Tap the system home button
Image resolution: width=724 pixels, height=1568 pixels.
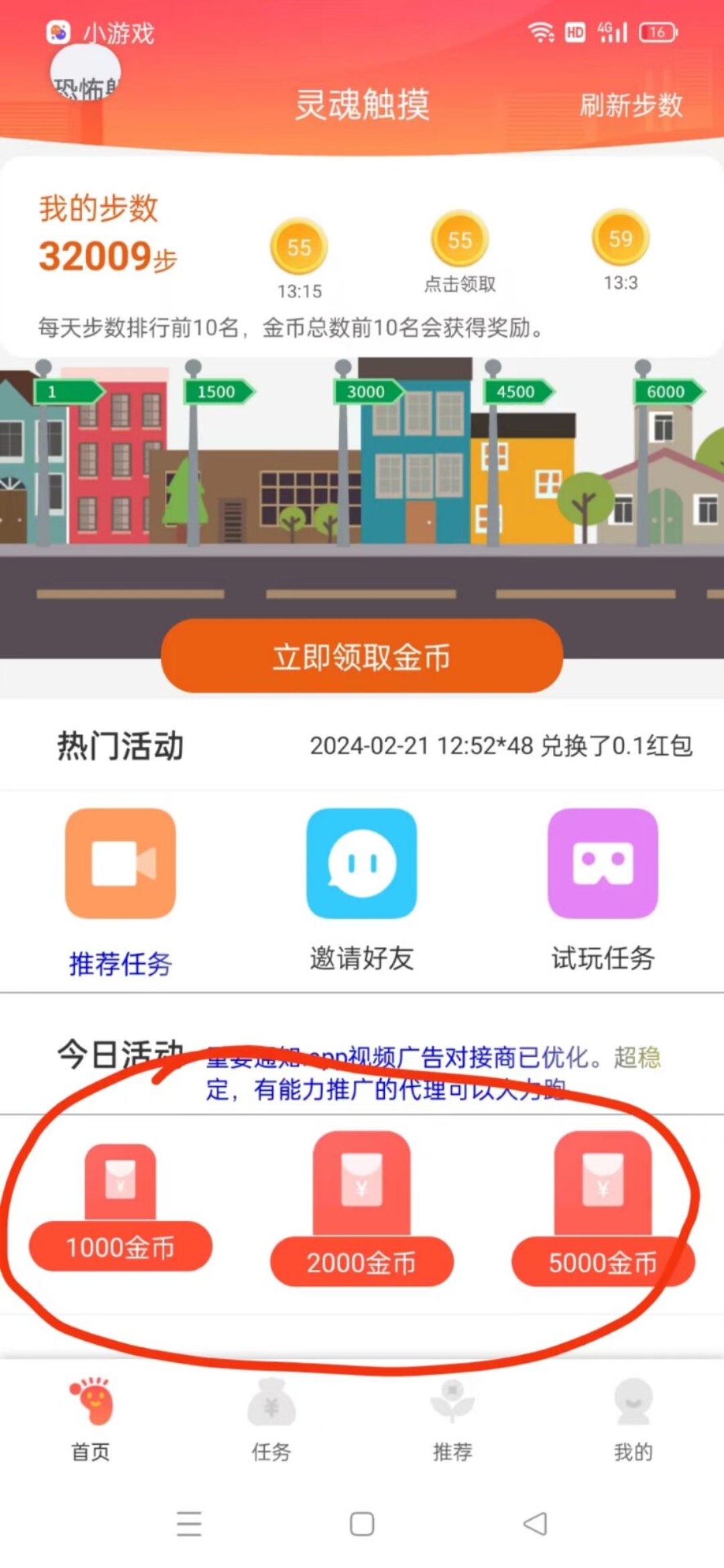pos(362,1524)
